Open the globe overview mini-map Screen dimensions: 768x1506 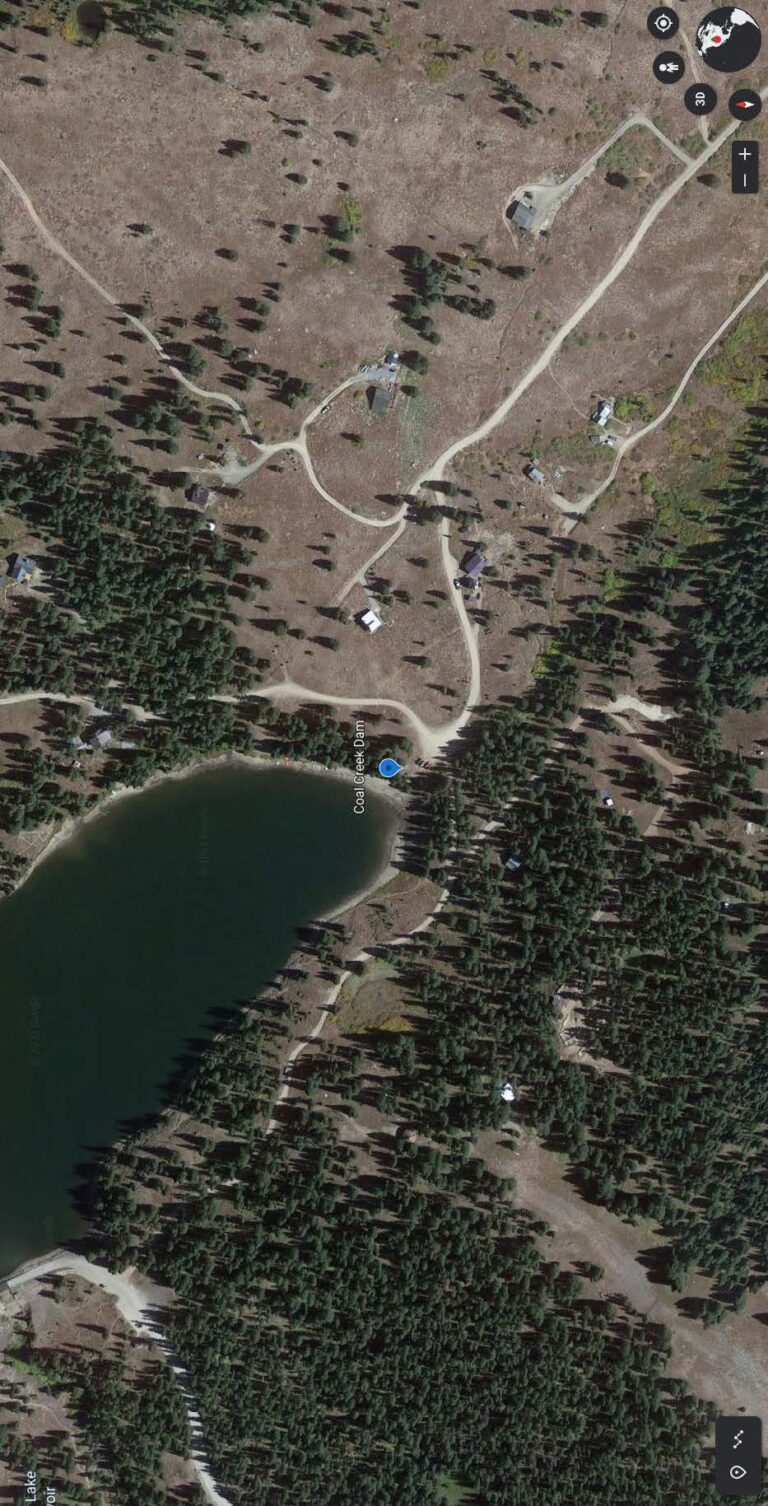[x=728, y=38]
